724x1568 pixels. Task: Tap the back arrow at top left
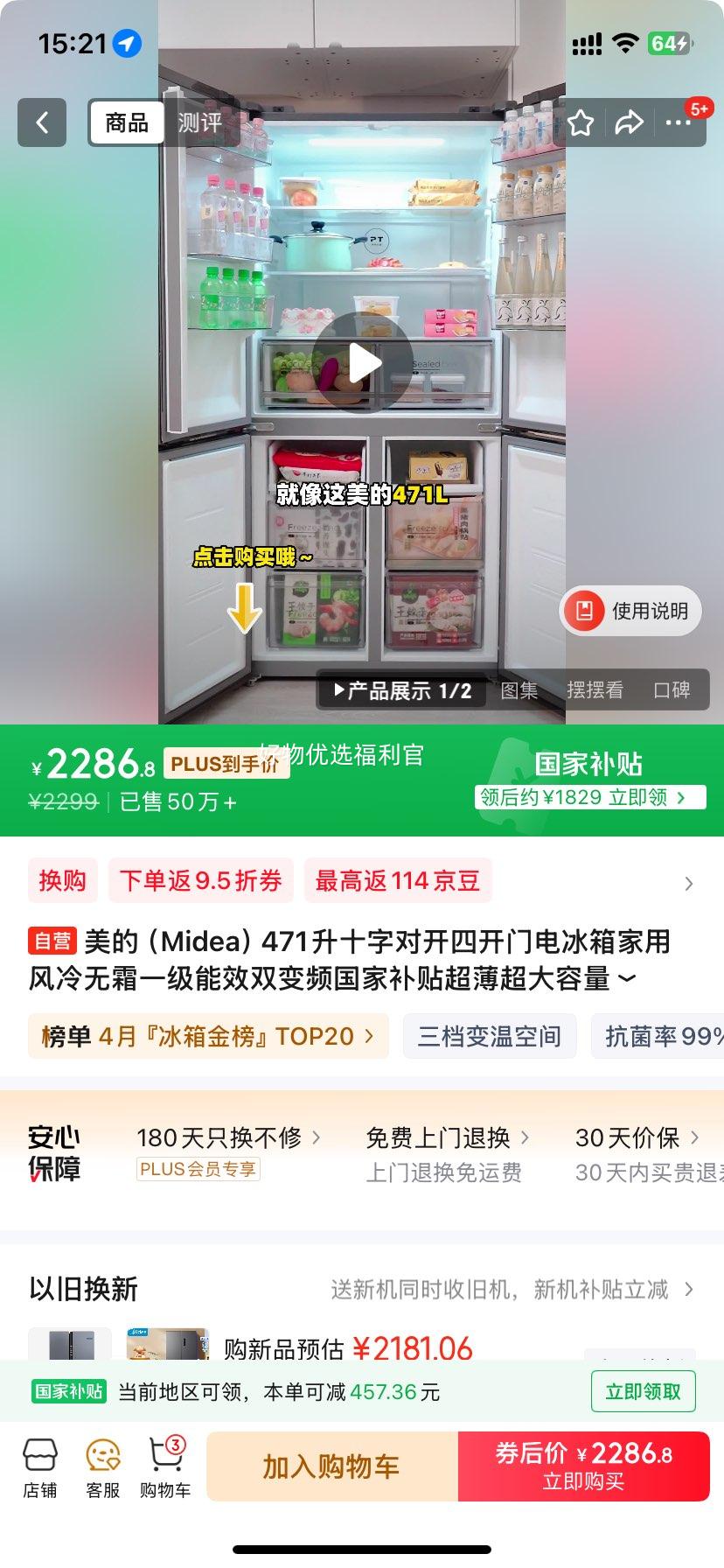[x=41, y=122]
